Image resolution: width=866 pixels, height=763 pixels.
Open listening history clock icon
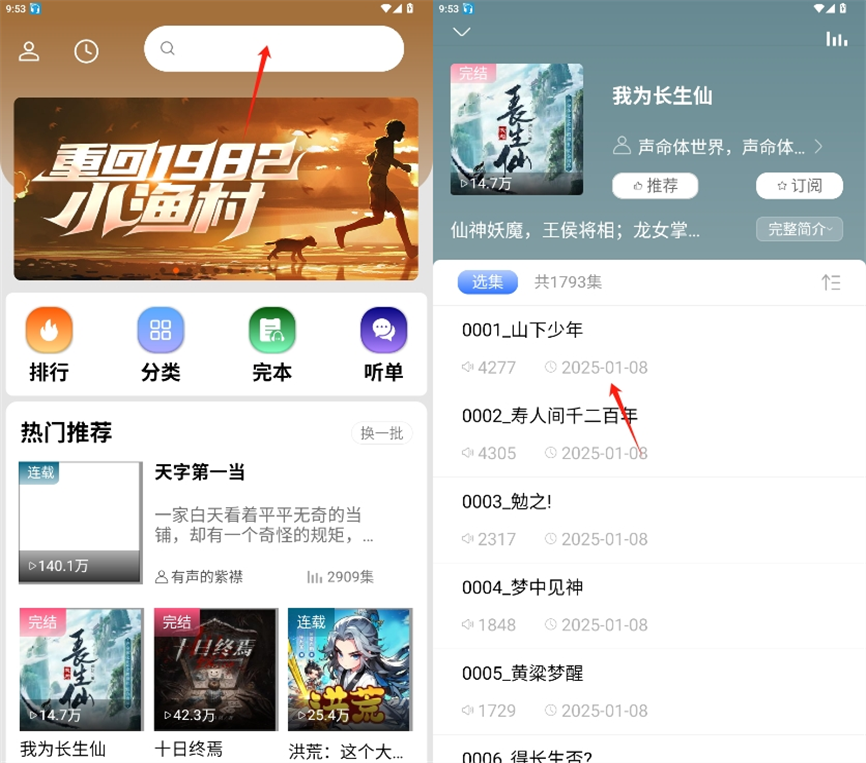(x=87, y=51)
